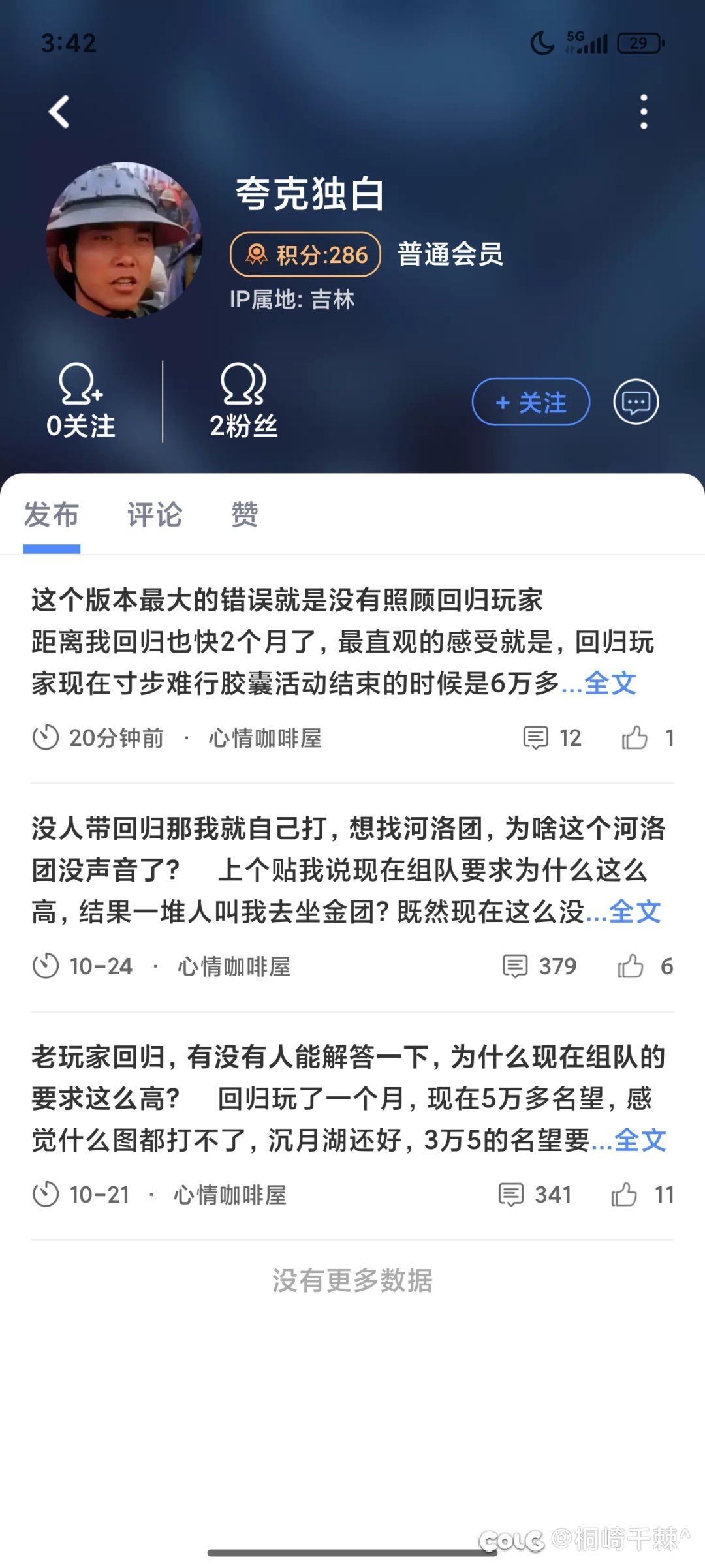Switch to the 评论 tab
Screen dimensions: 705x1568
(x=155, y=515)
